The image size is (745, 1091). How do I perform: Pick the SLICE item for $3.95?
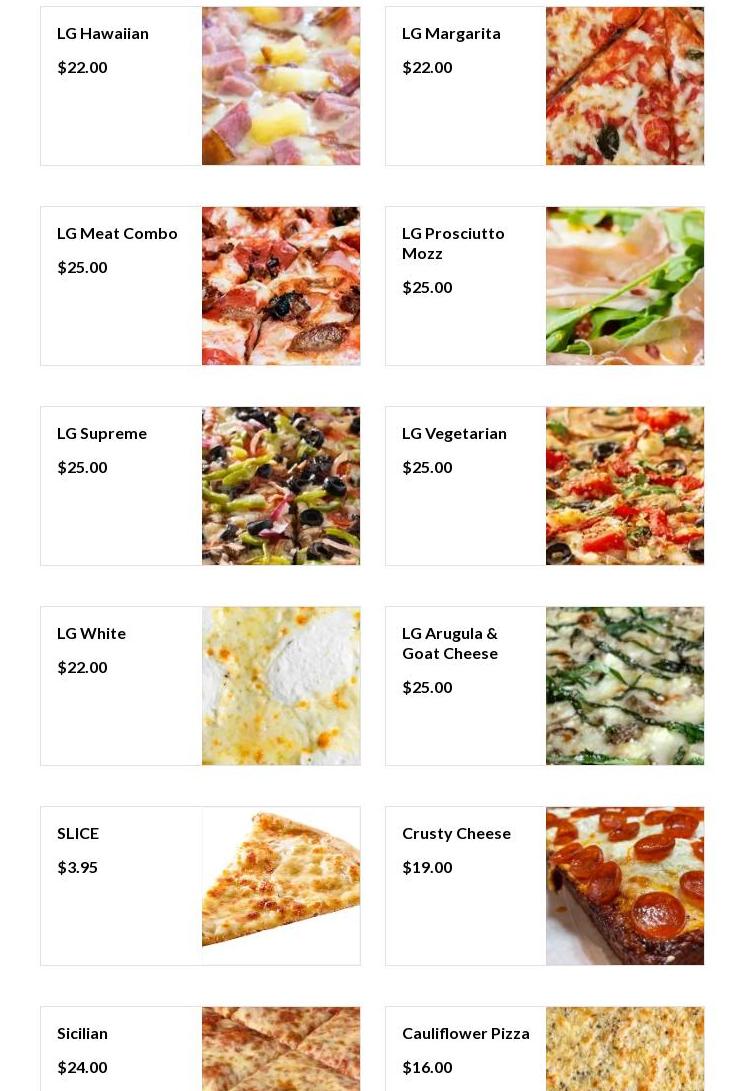pyautogui.click(x=200, y=886)
